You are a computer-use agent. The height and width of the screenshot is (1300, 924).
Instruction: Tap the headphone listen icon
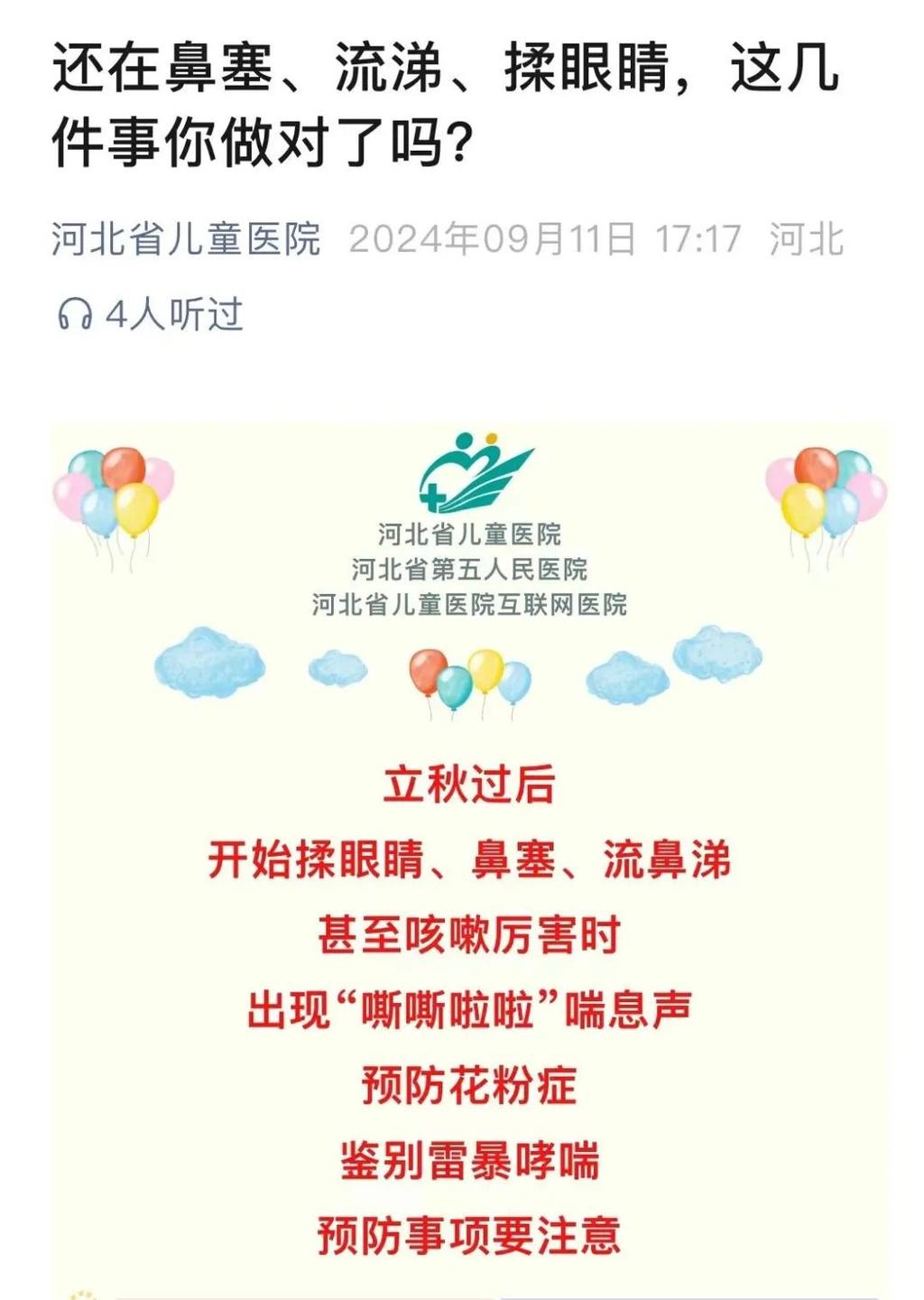pos(75,315)
